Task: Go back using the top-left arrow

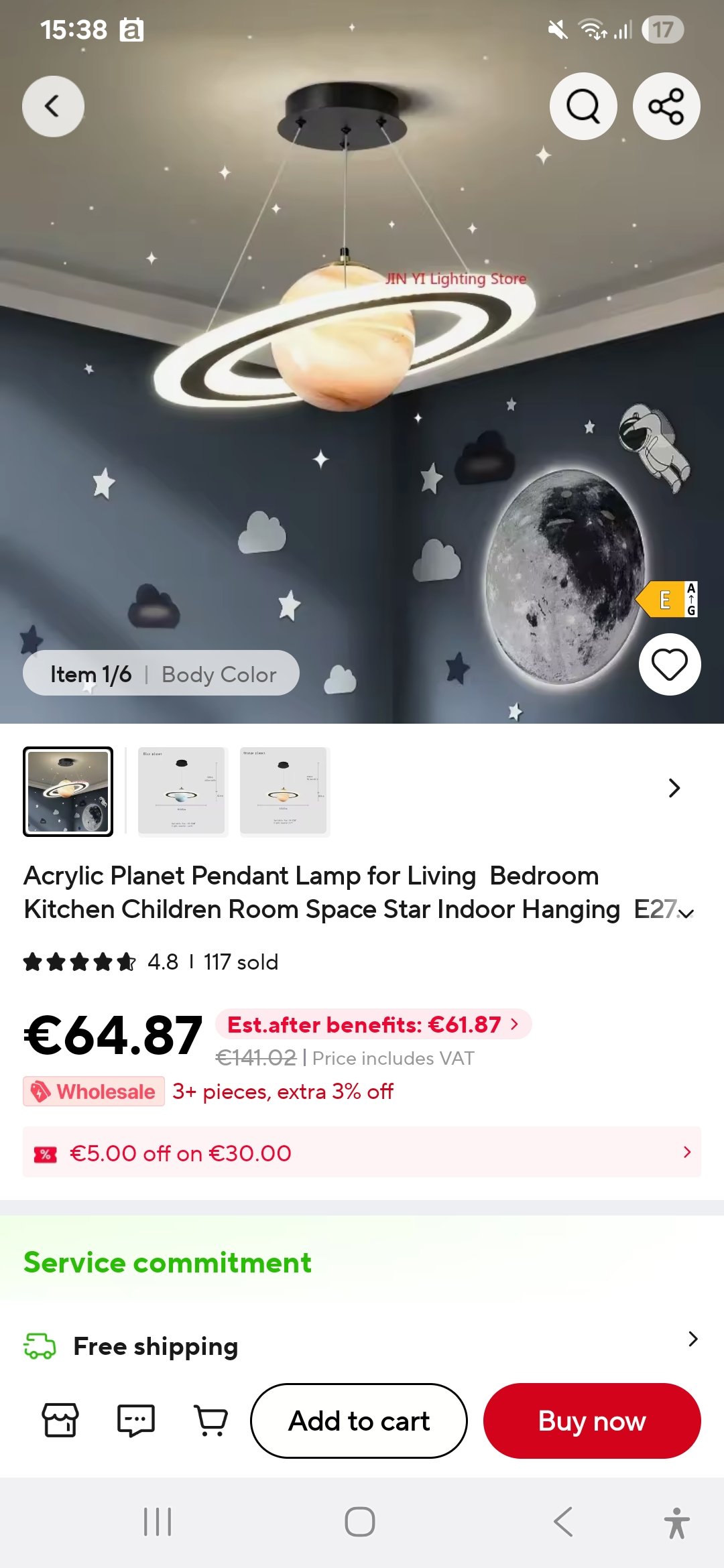Action: pos(53,106)
